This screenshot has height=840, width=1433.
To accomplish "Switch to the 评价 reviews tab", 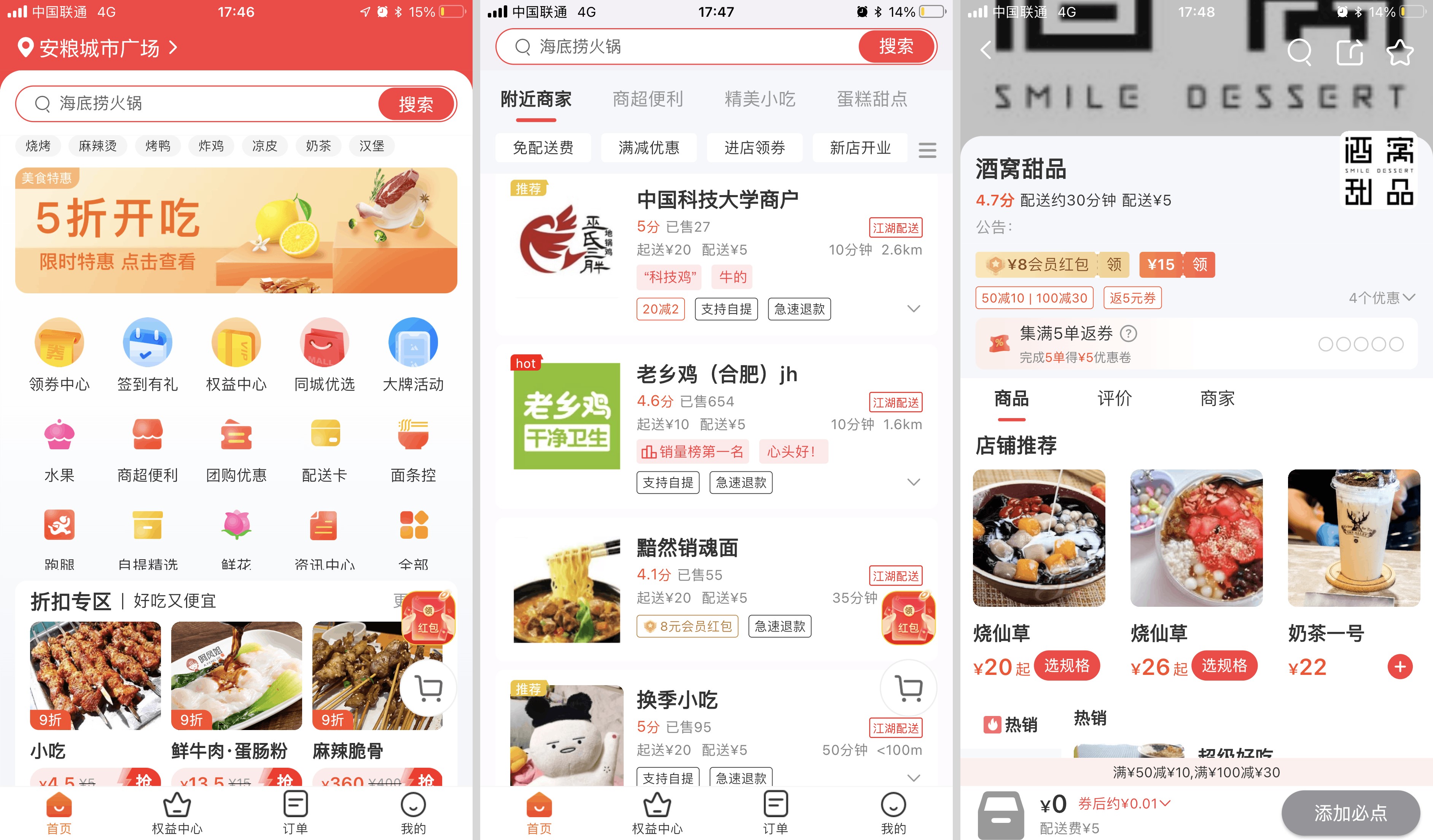I will [1114, 399].
